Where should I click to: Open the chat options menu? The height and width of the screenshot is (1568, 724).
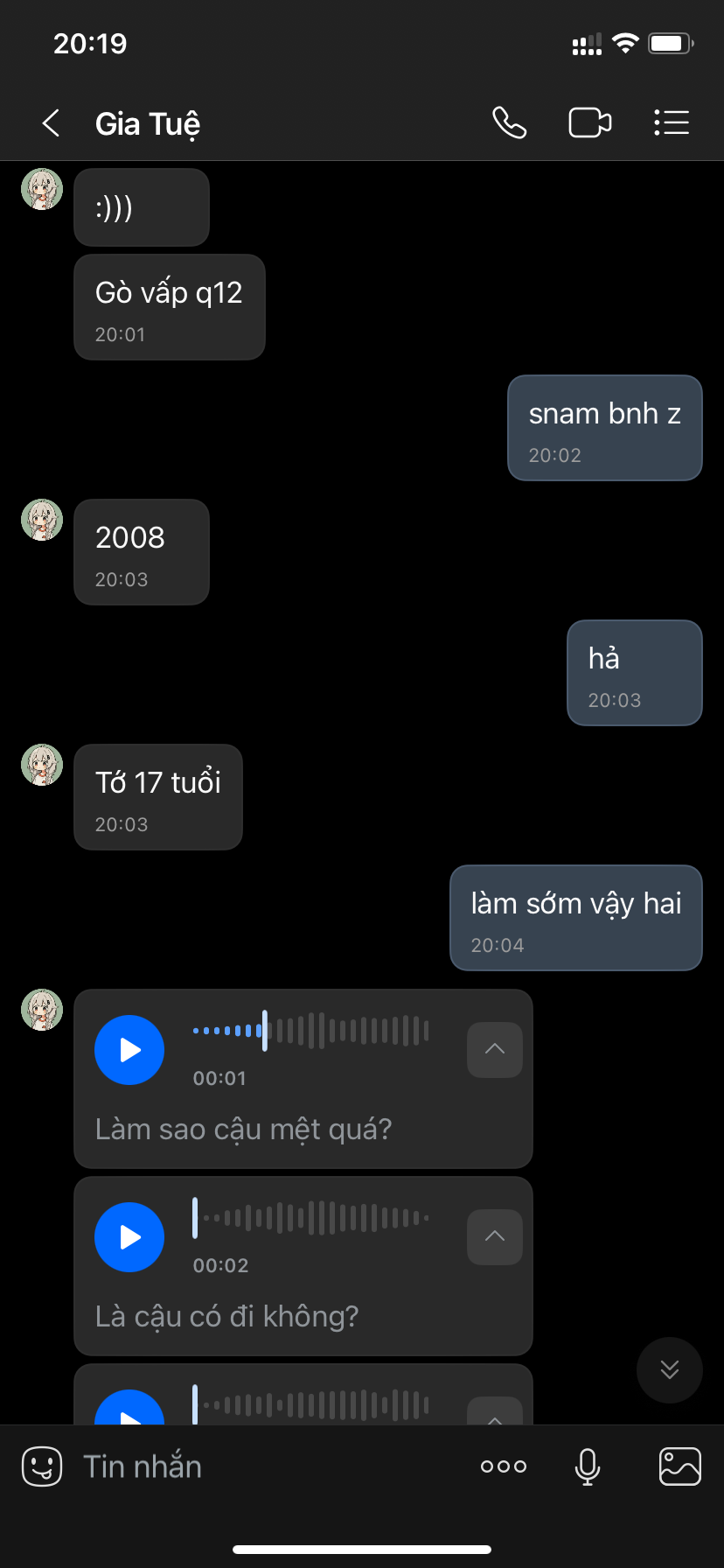pos(672,123)
